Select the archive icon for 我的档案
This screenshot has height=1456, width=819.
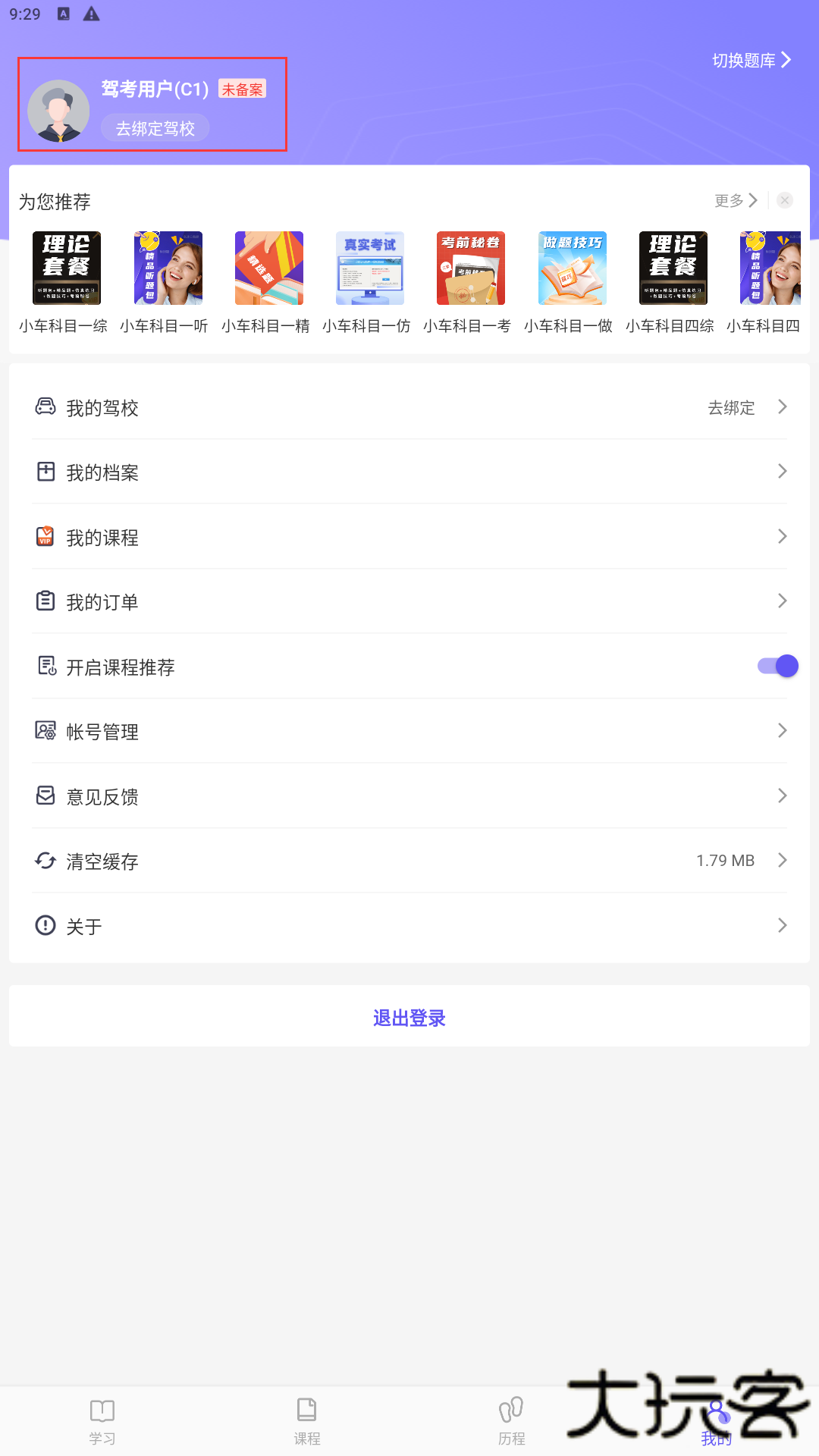[x=45, y=472]
